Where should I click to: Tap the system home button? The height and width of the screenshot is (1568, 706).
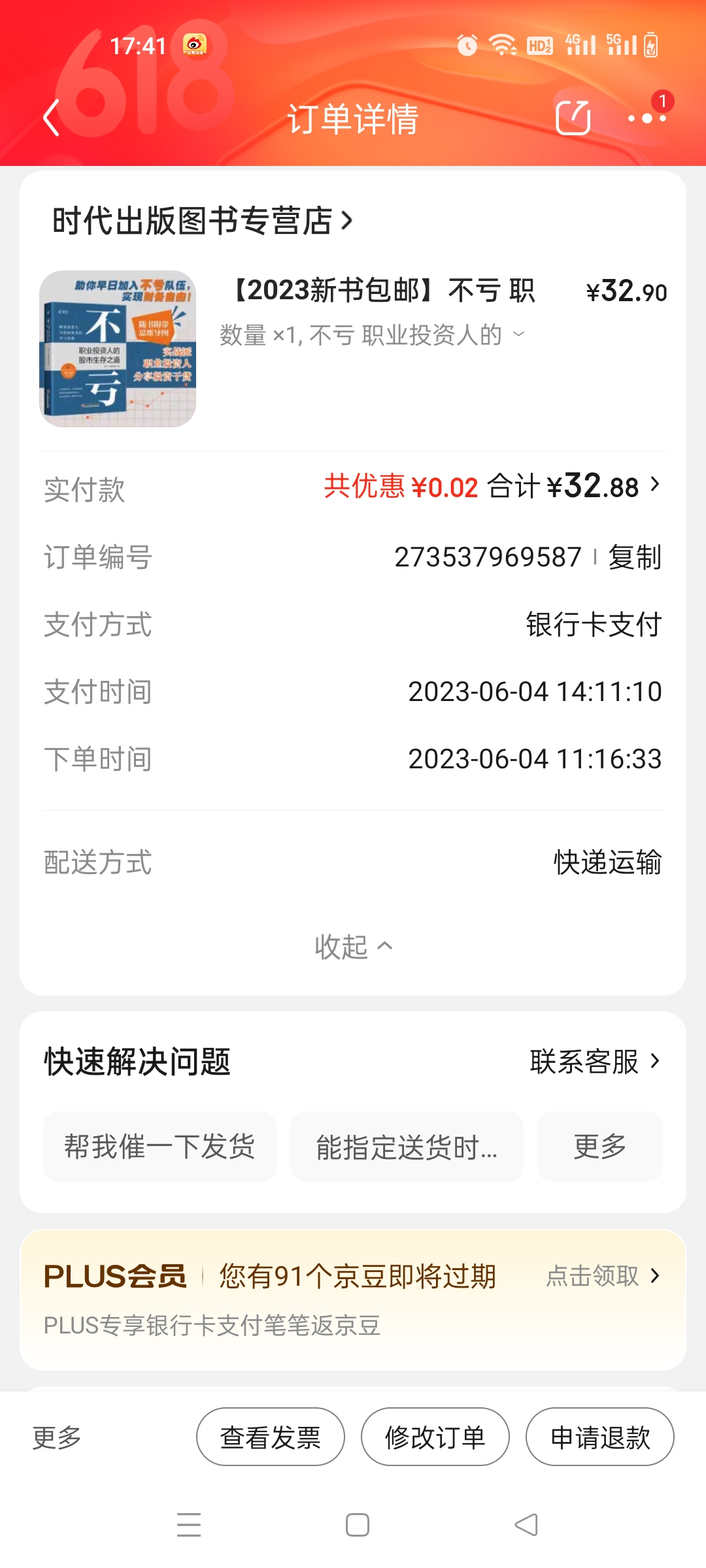358,1525
